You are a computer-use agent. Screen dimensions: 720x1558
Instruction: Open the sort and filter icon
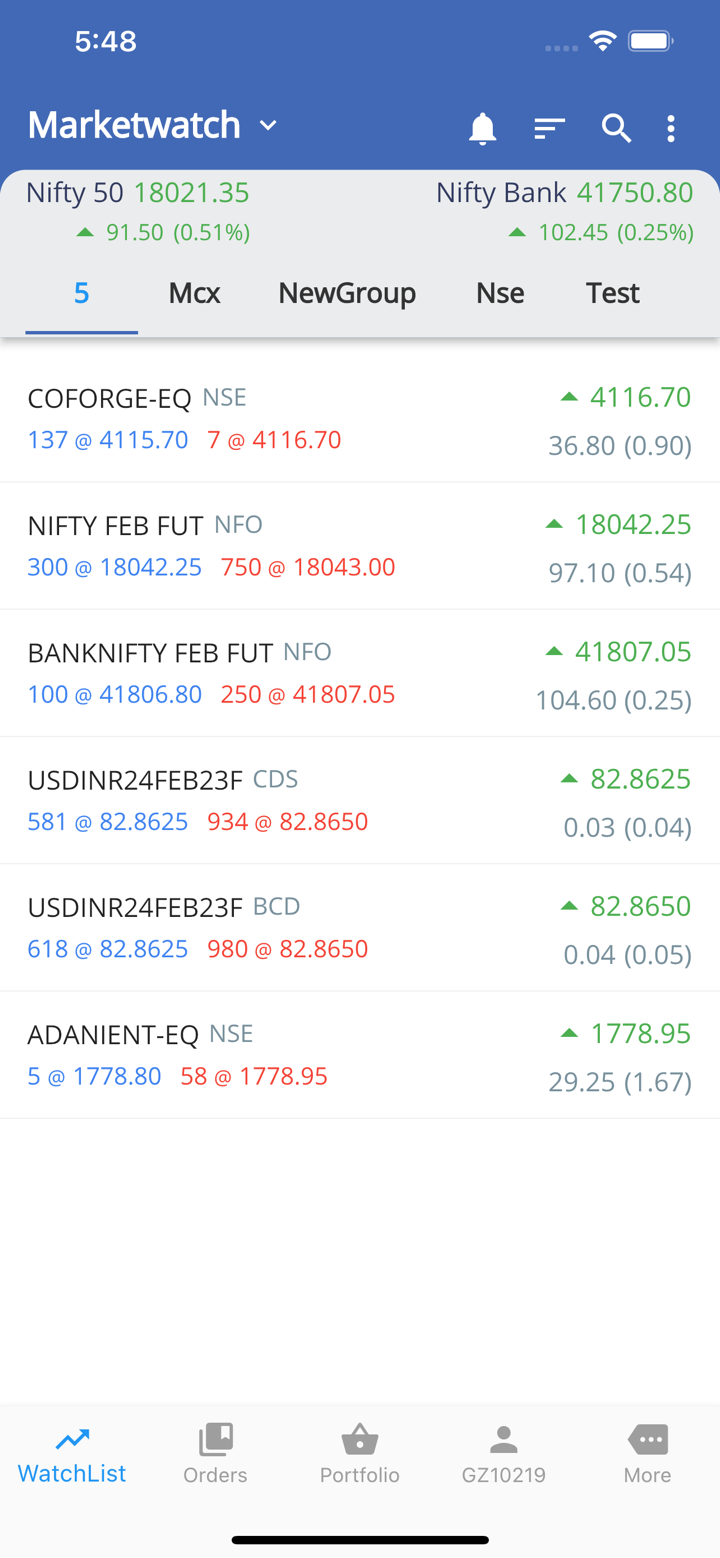549,128
